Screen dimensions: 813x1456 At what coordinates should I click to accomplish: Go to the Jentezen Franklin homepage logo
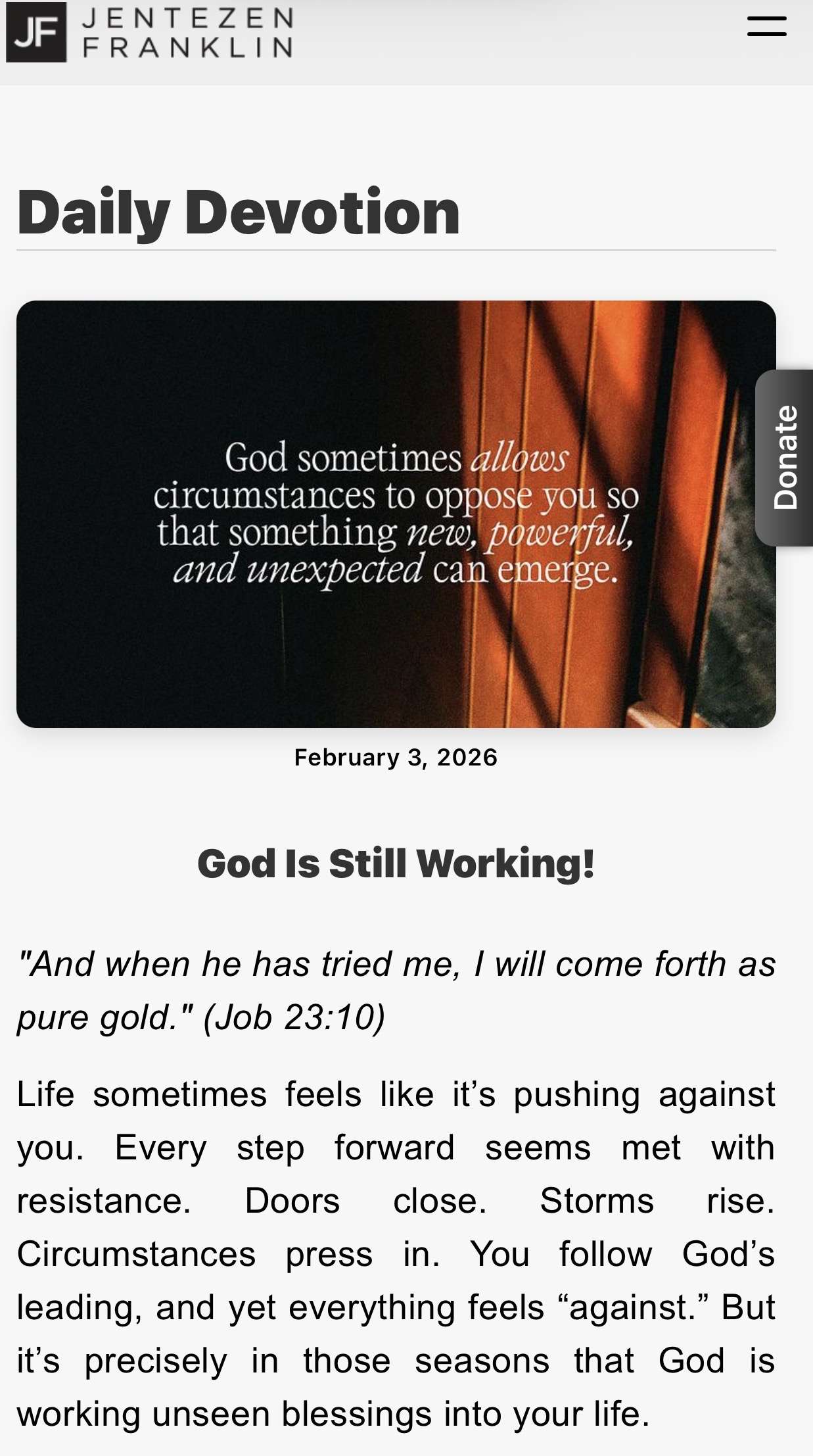[x=150, y=32]
